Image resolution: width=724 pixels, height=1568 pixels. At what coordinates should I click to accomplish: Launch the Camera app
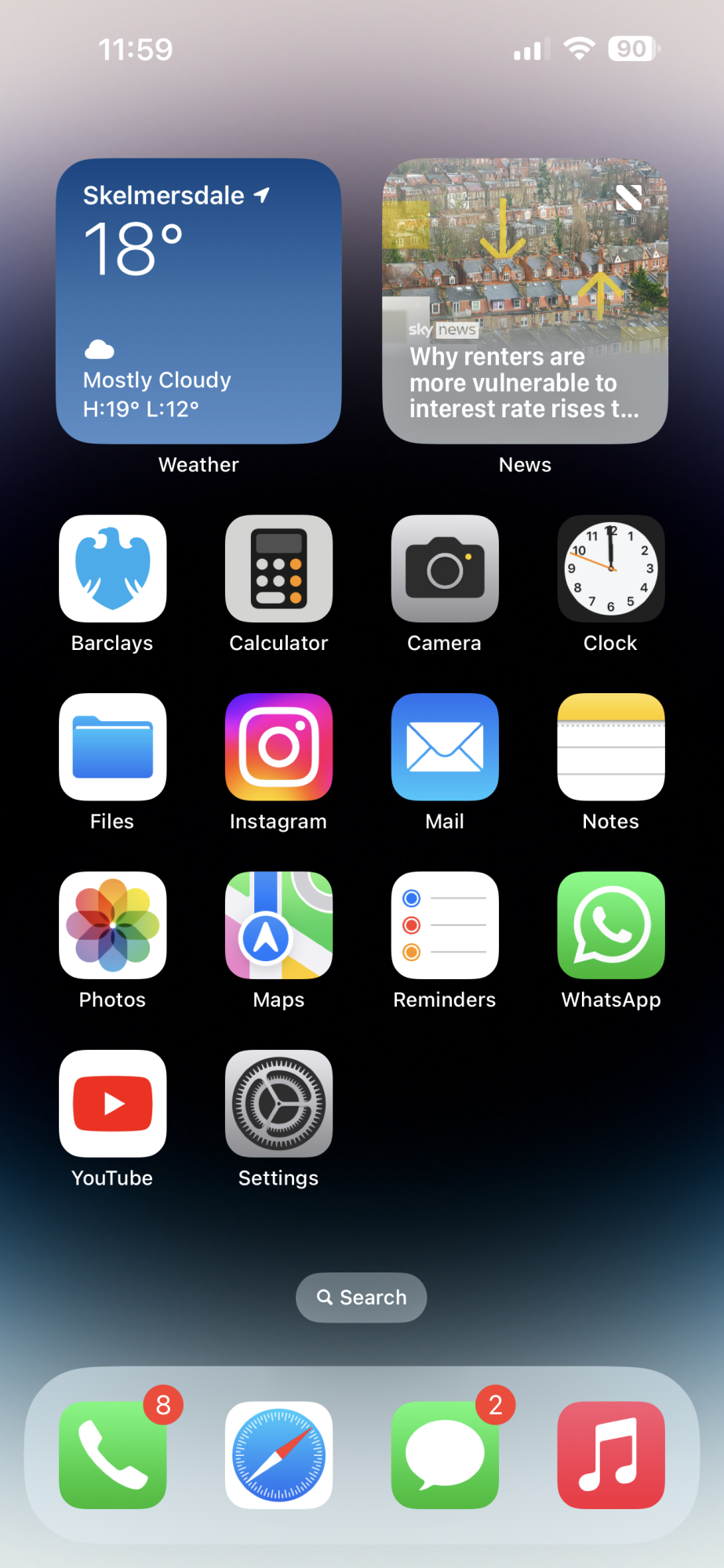(x=445, y=568)
